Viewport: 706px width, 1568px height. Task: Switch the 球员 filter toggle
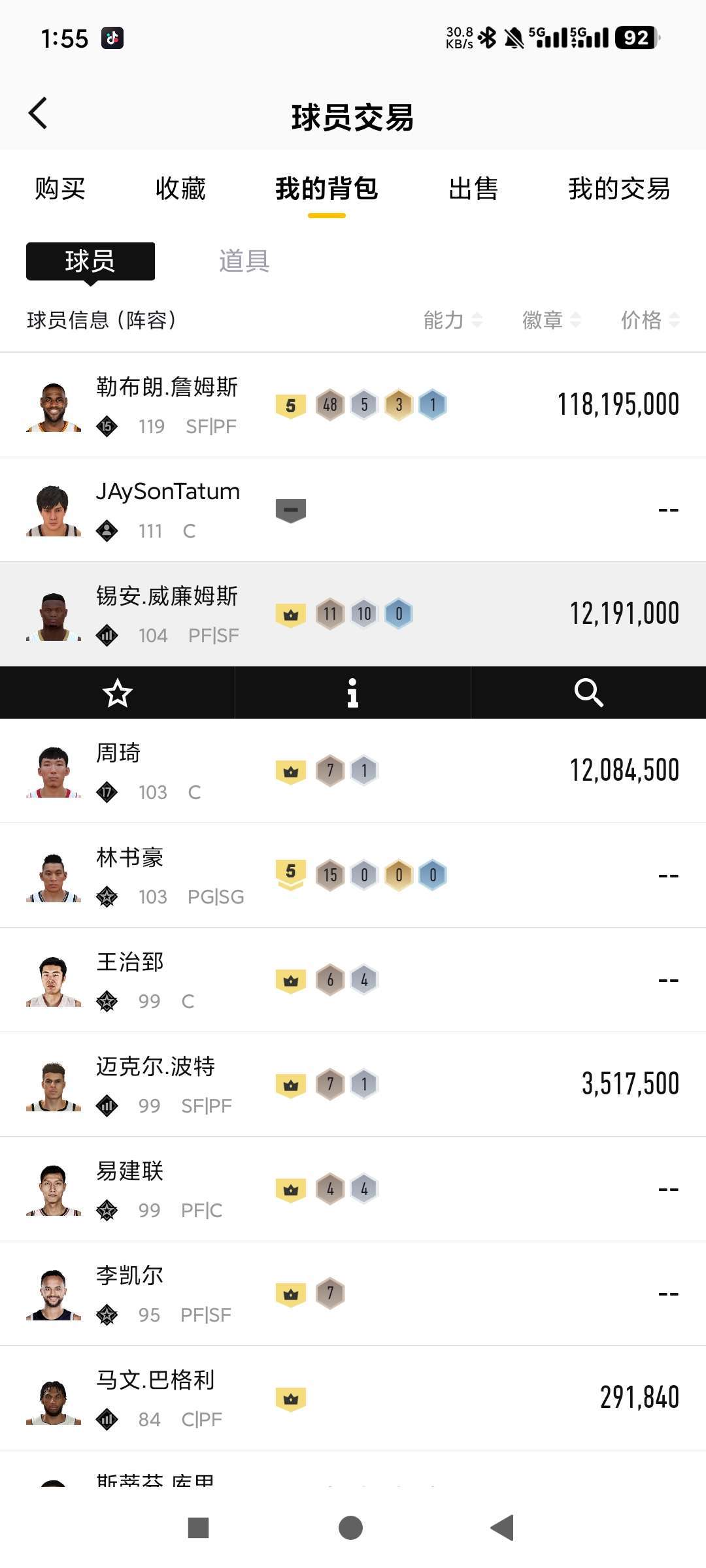[x=90, y=261]
